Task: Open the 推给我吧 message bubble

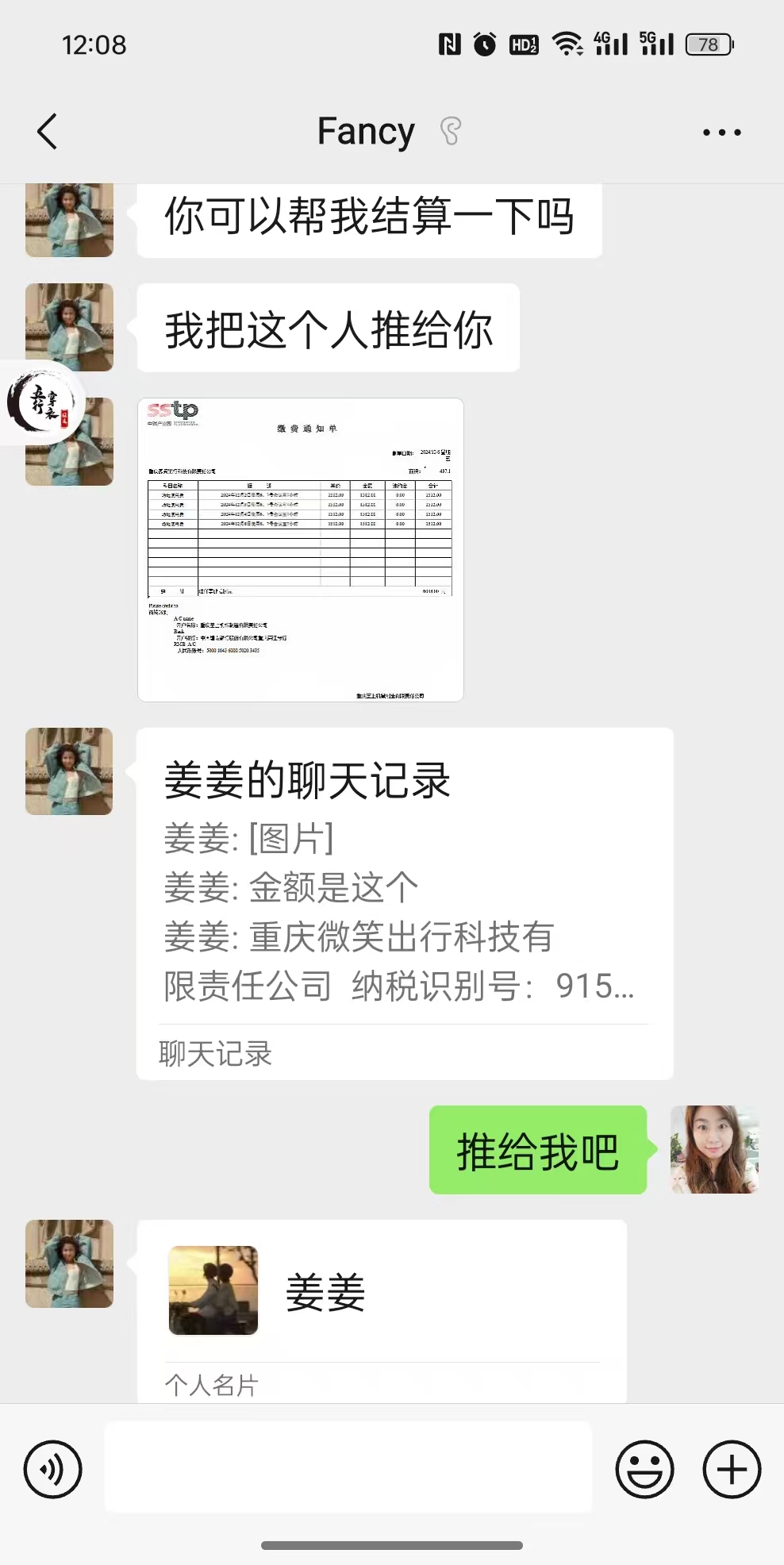Action: click(x=537, y=1150)
